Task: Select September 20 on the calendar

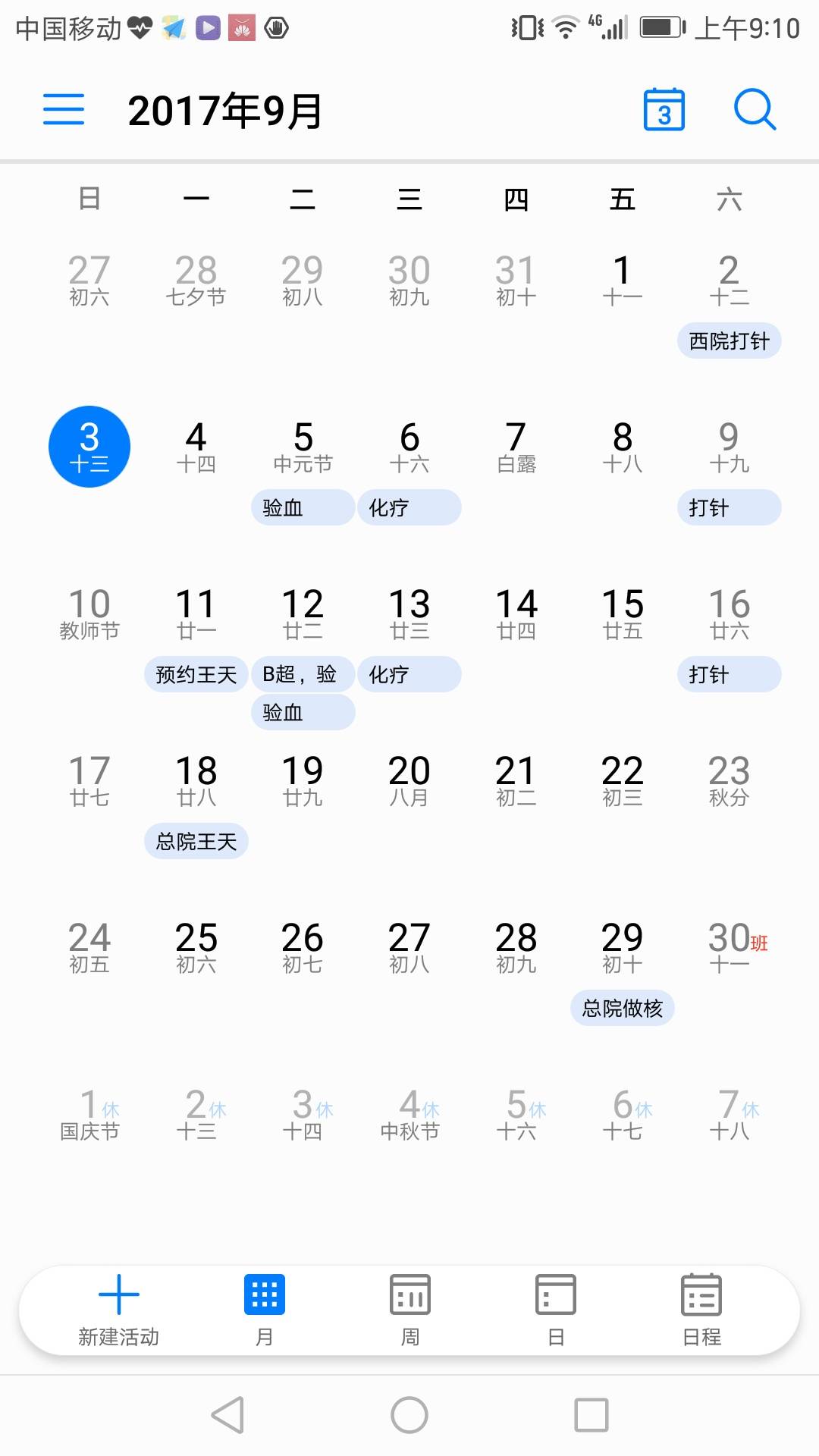Action: (409, 780)
